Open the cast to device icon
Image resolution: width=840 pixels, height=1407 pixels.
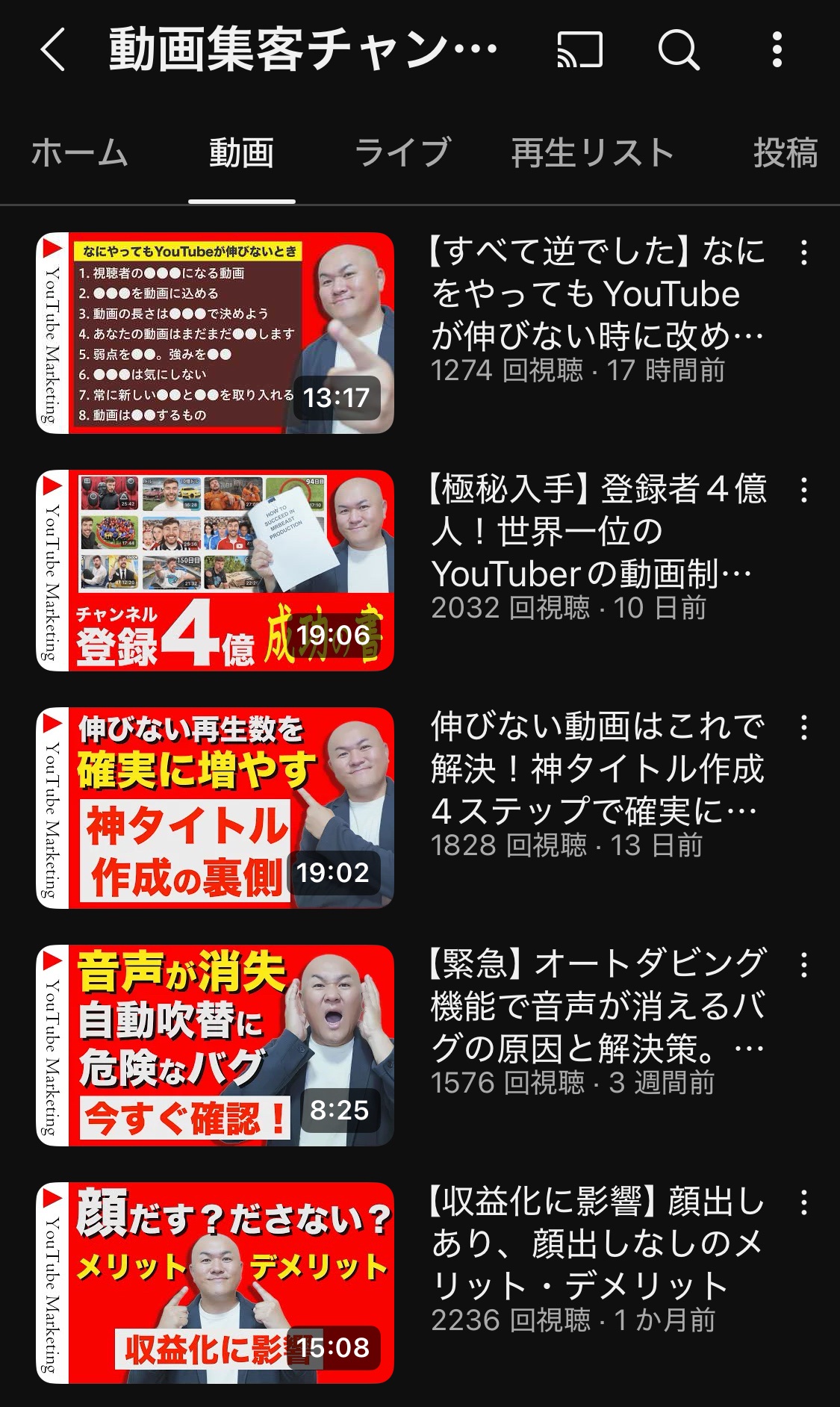(x=580, y=50)
